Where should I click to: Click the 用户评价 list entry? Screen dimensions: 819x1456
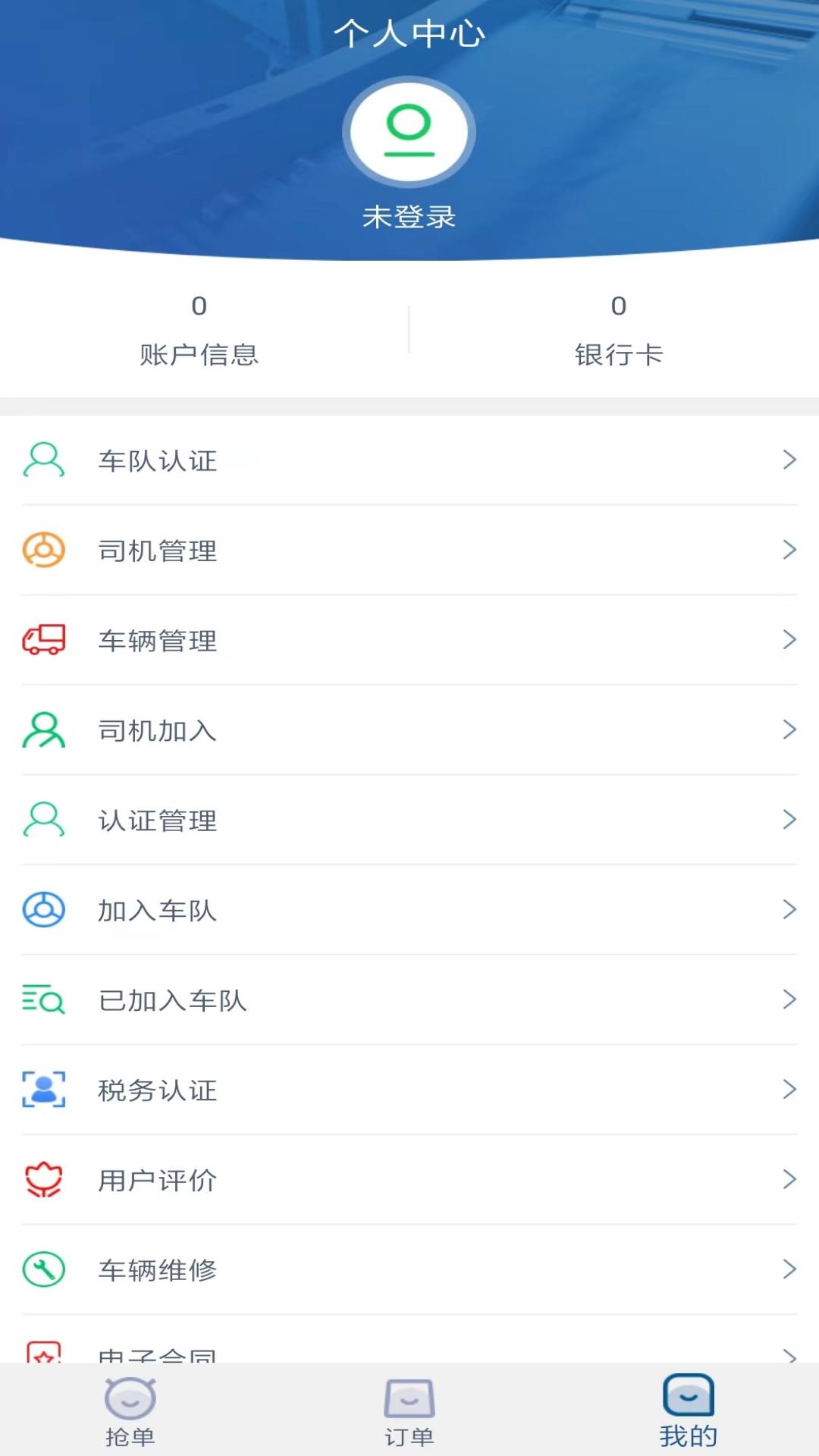click(409, 1180)
